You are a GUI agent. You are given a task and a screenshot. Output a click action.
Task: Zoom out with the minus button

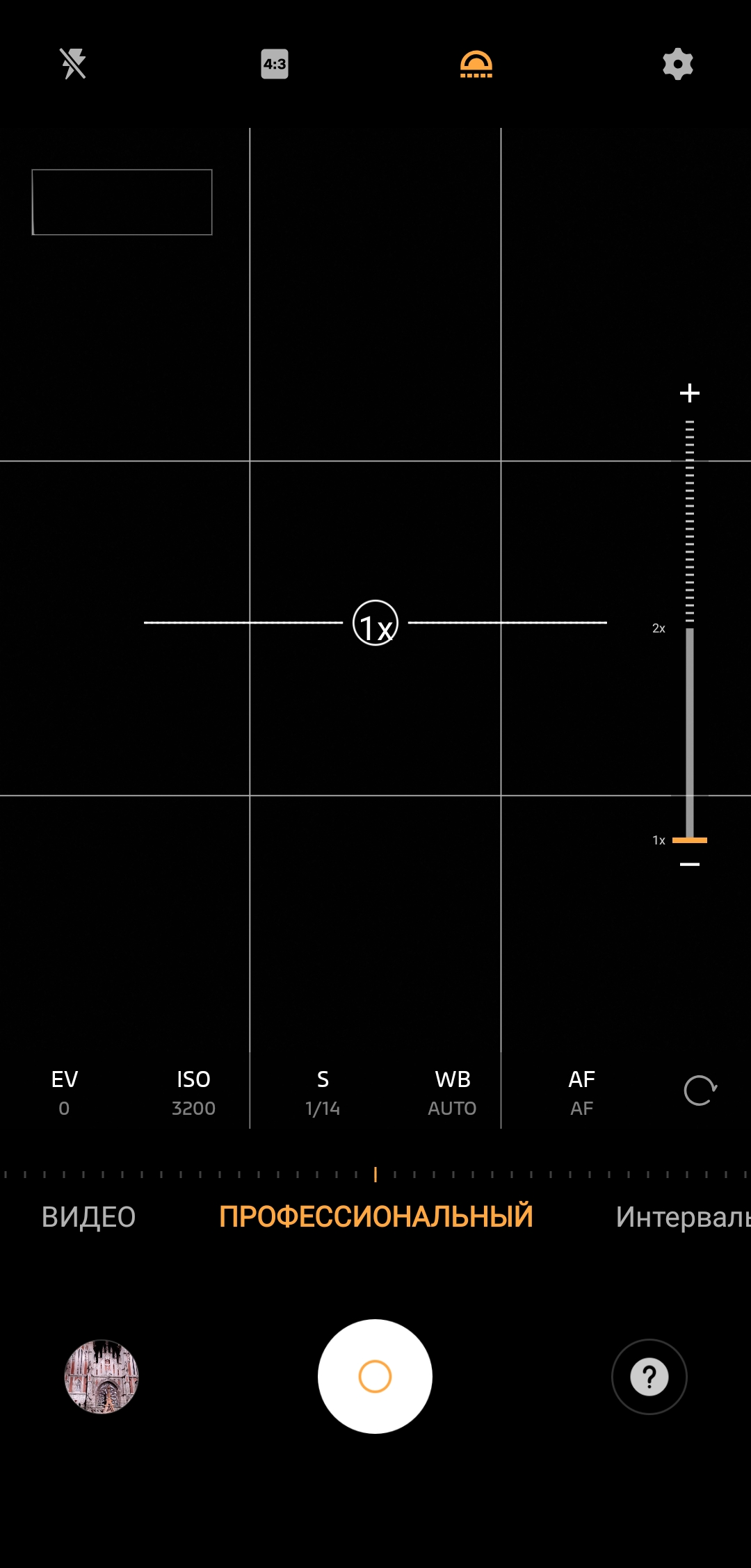689,865
